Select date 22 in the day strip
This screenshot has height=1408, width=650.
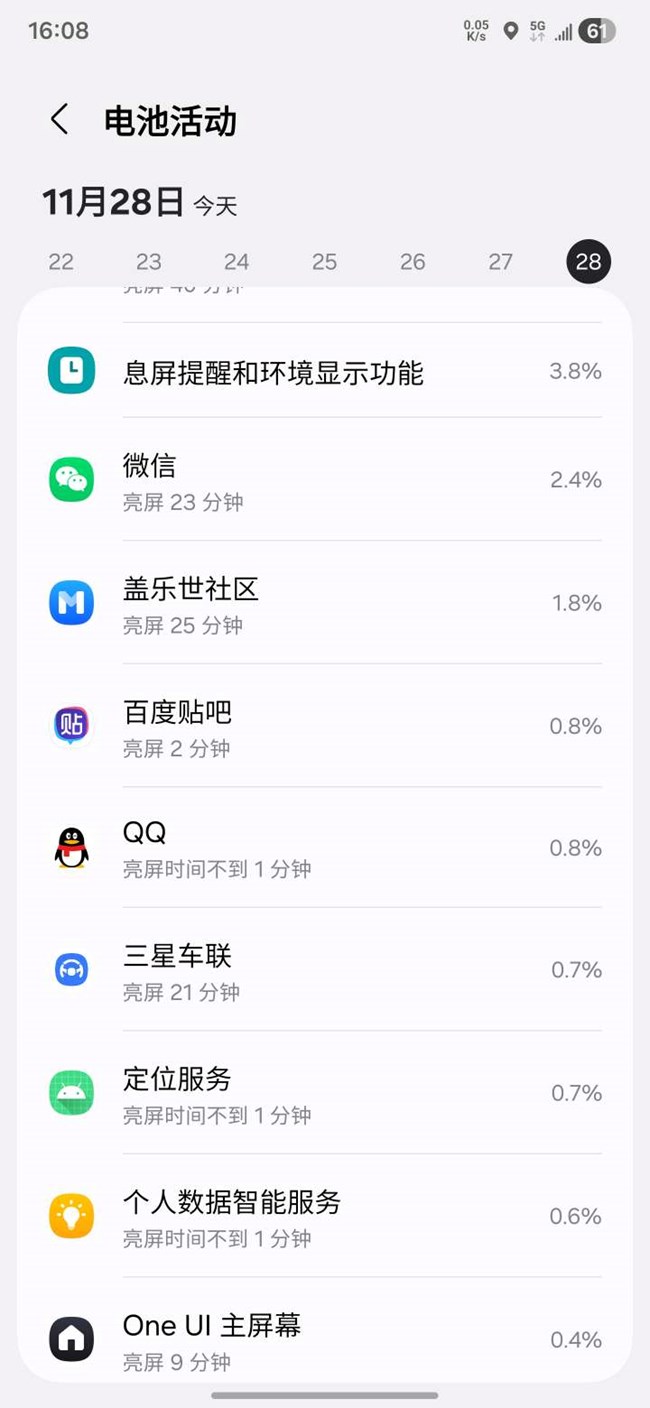(61, 262)
